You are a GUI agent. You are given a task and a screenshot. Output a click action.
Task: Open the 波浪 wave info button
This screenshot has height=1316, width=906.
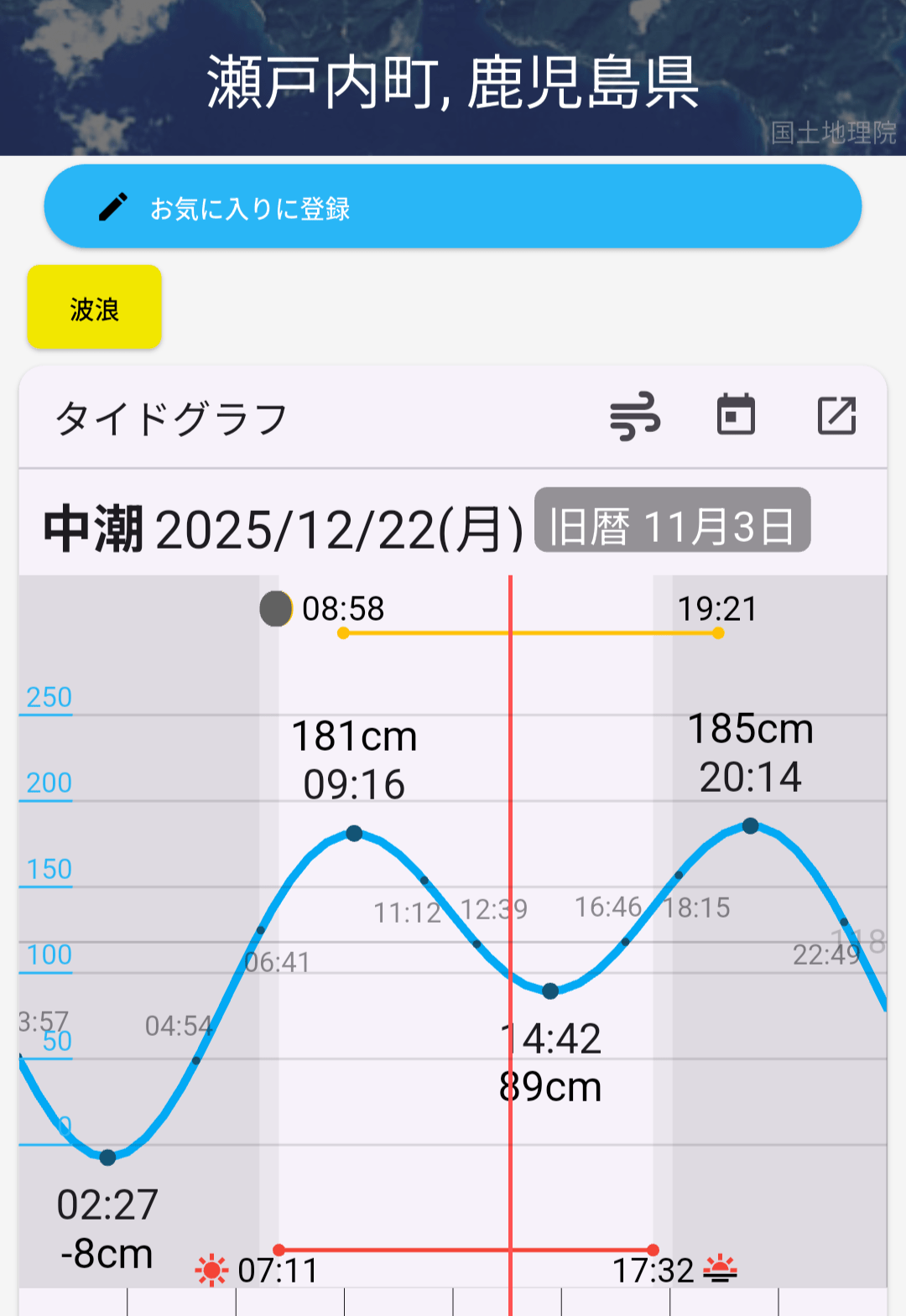pos(94,307)
